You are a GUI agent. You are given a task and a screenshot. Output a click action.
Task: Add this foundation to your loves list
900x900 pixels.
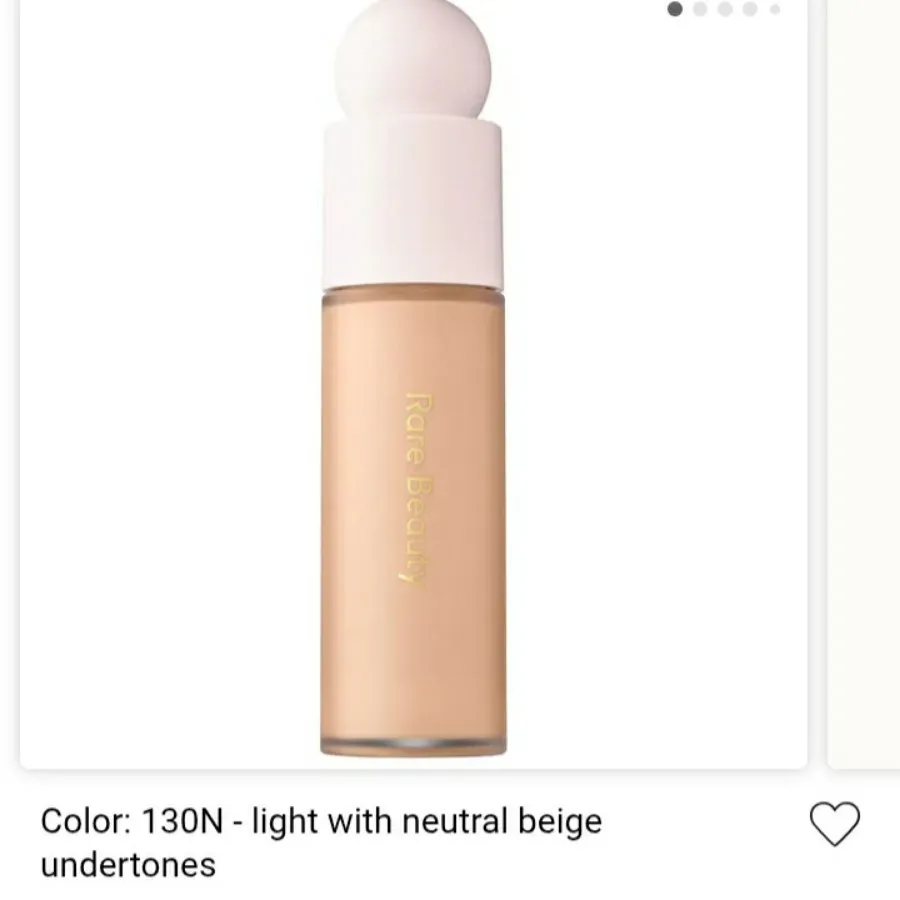pyautogui.click(x=833, y=825)
